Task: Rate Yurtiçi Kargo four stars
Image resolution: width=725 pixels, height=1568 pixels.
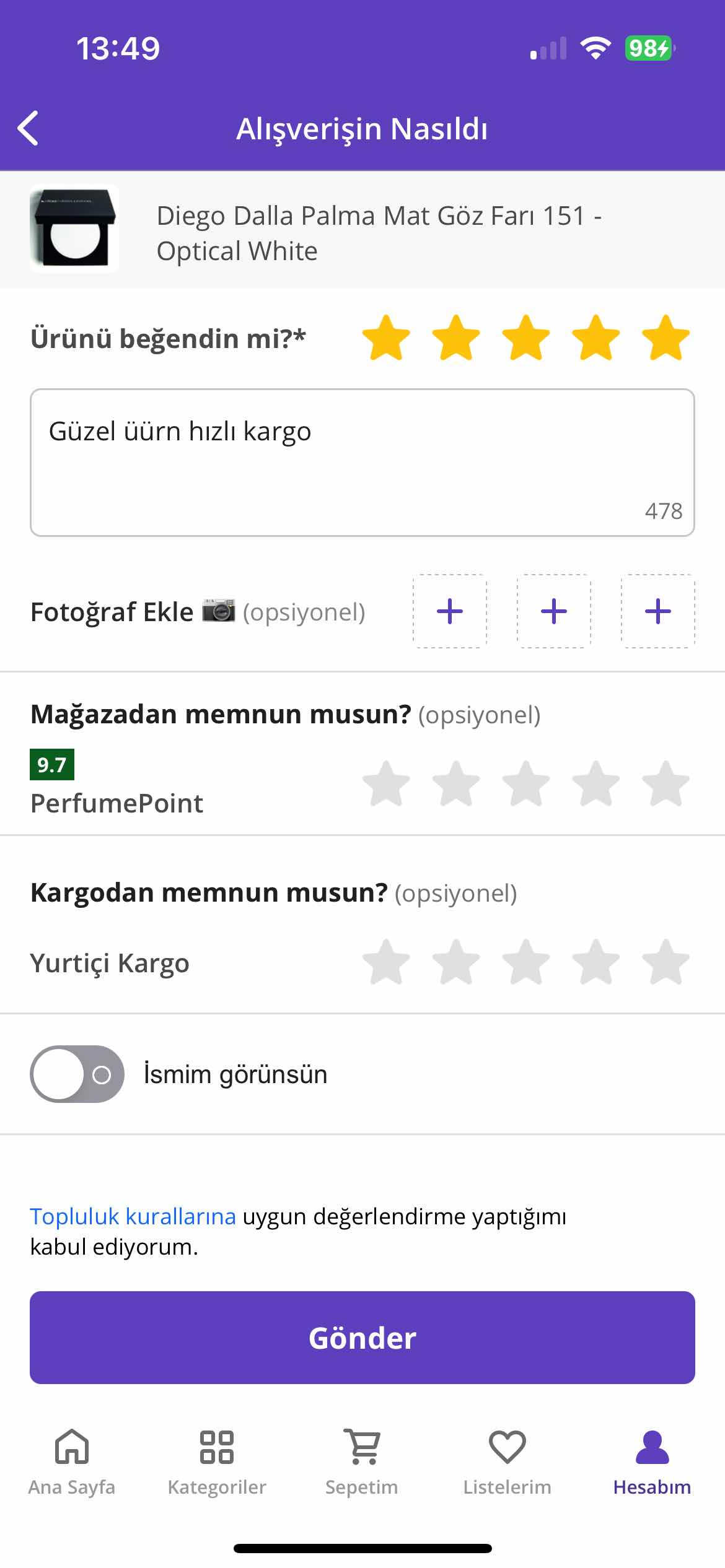Action: click(595, 962)
